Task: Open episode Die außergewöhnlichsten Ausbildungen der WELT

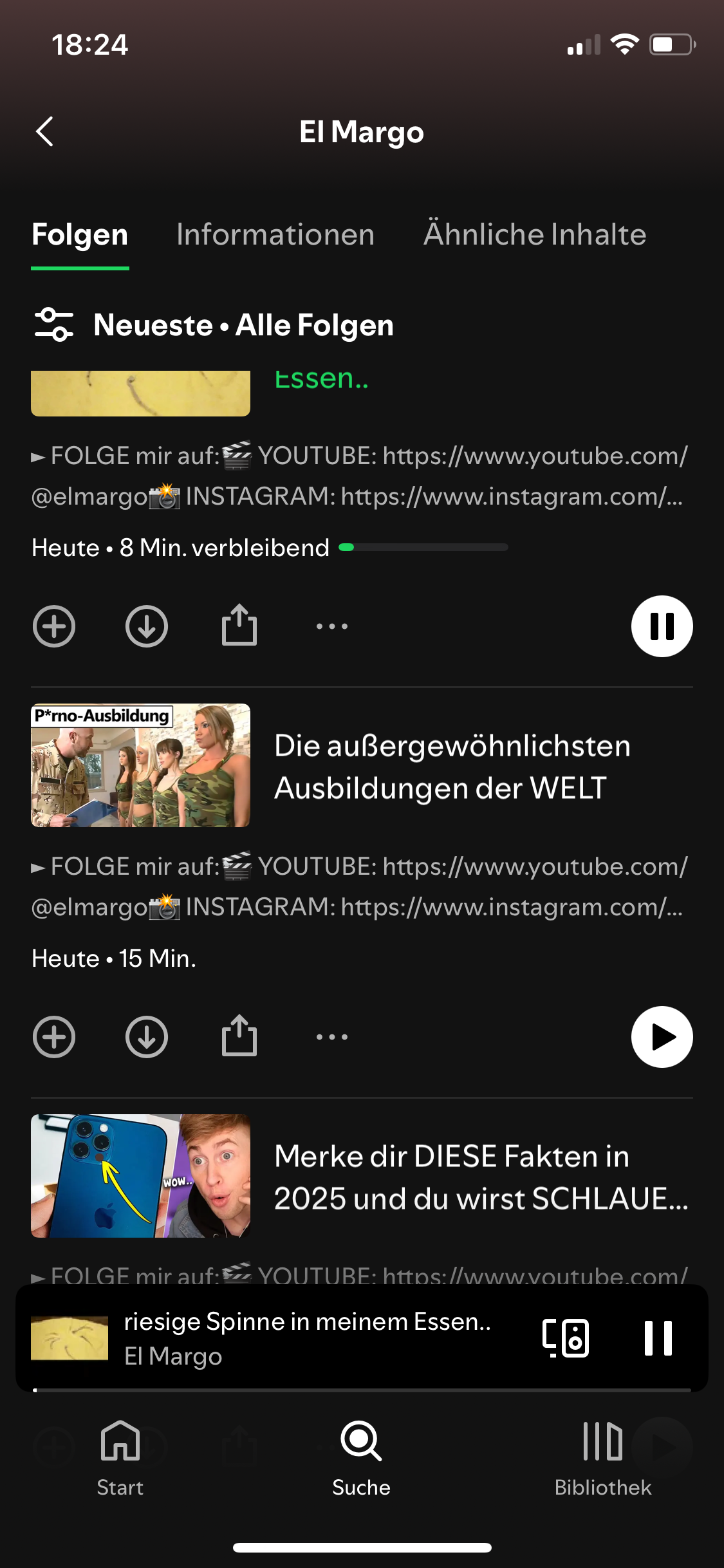Action: coord(450,766)
